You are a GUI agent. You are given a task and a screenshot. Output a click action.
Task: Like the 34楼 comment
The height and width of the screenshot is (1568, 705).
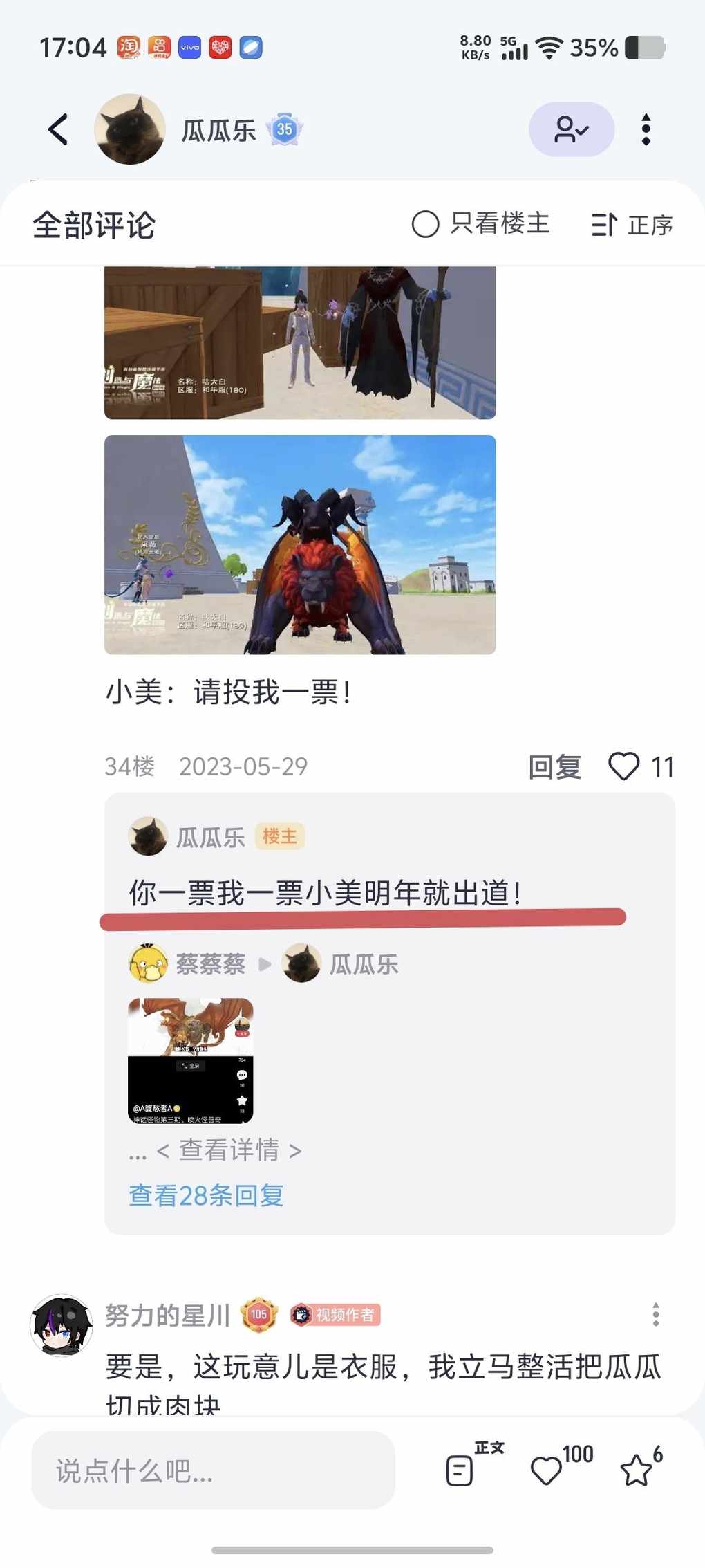click(x=624, y=766)
